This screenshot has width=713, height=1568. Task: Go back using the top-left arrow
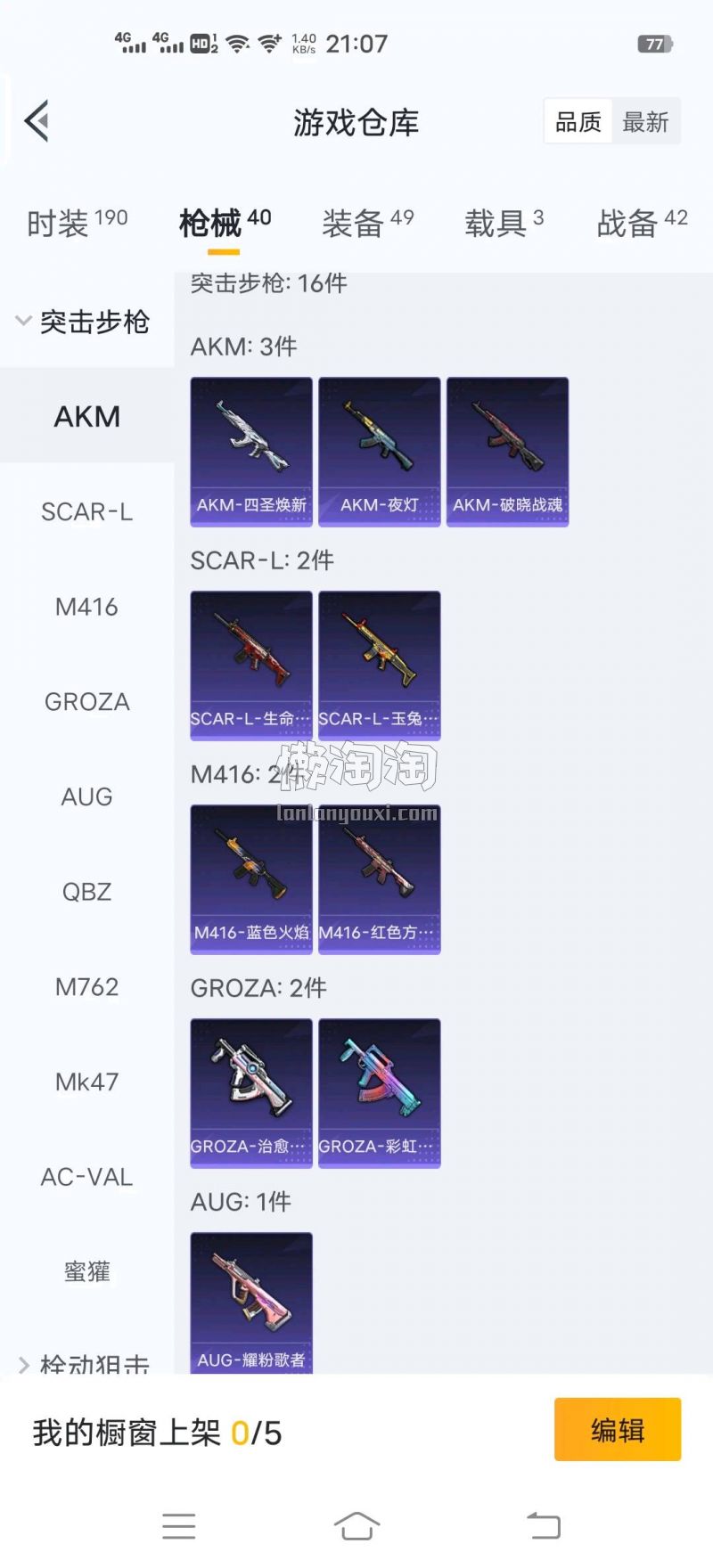click(x=37, y=122)
